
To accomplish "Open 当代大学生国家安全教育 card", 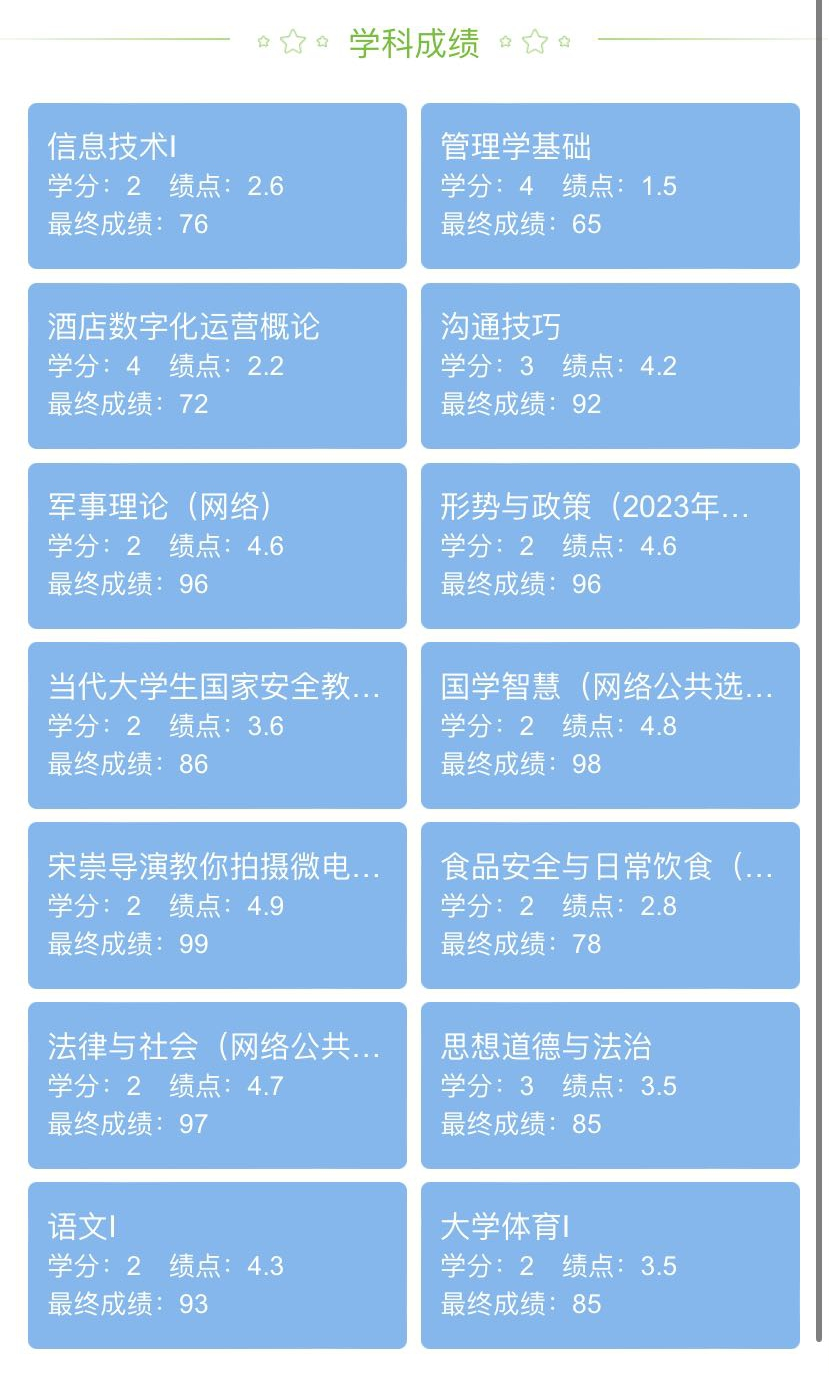I will [217, 725].
